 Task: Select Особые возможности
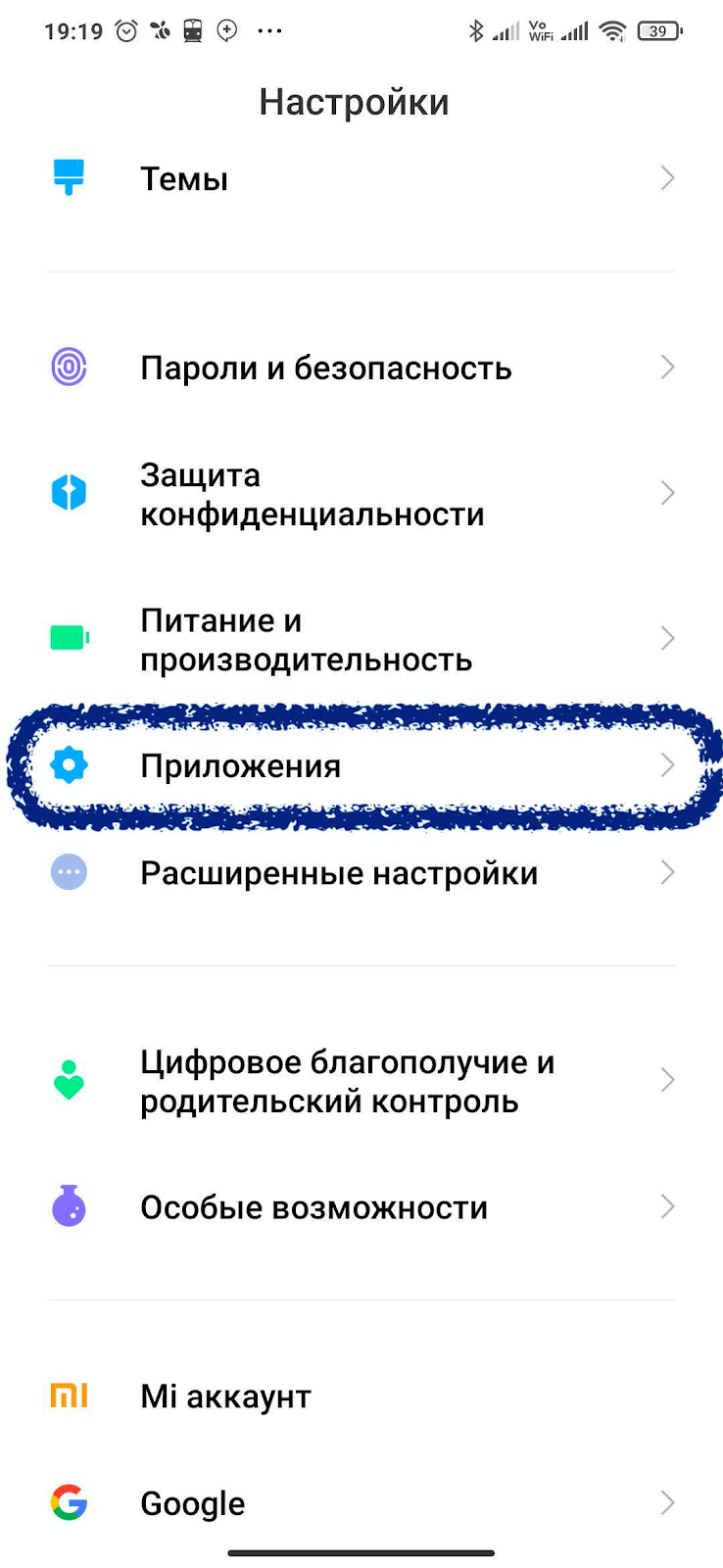[x=361, y=1206]
